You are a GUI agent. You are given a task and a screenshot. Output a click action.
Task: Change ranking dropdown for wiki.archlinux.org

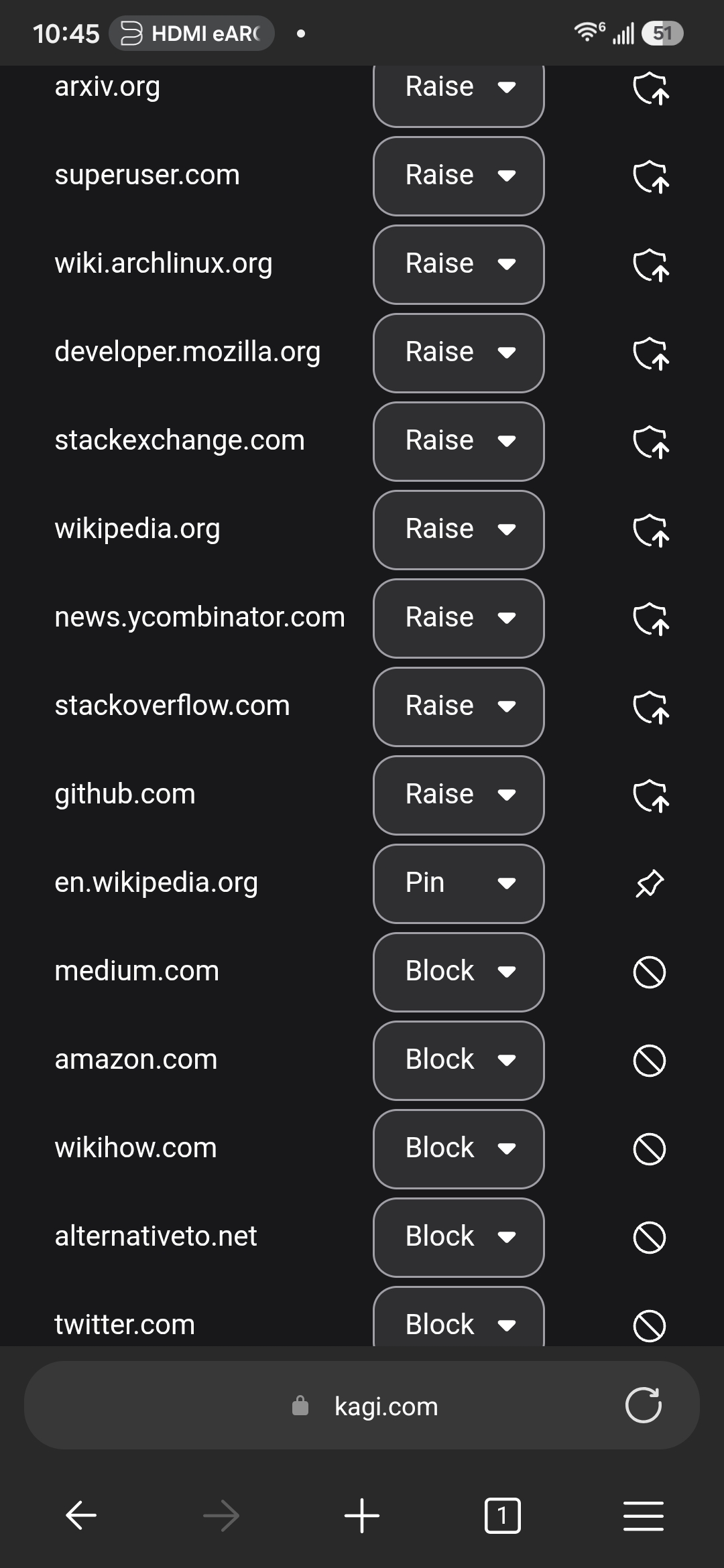tap(459, 265)
